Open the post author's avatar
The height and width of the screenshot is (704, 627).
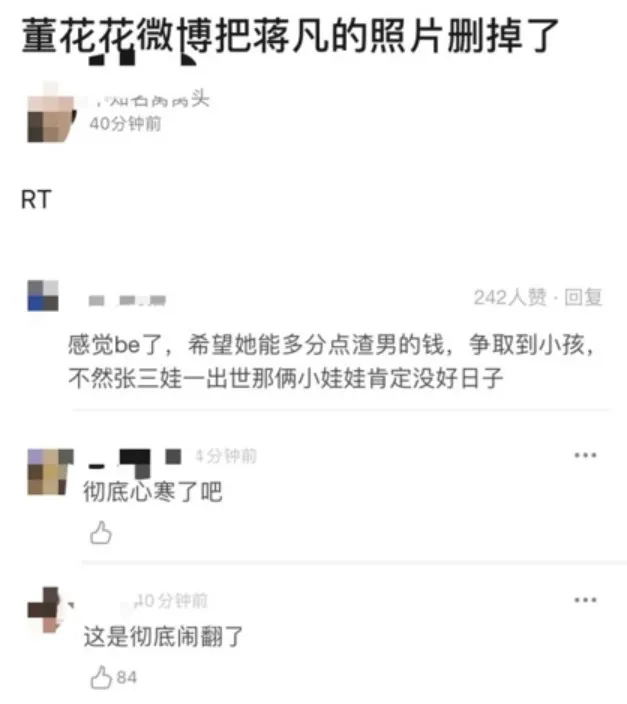[x=51, y=117]
